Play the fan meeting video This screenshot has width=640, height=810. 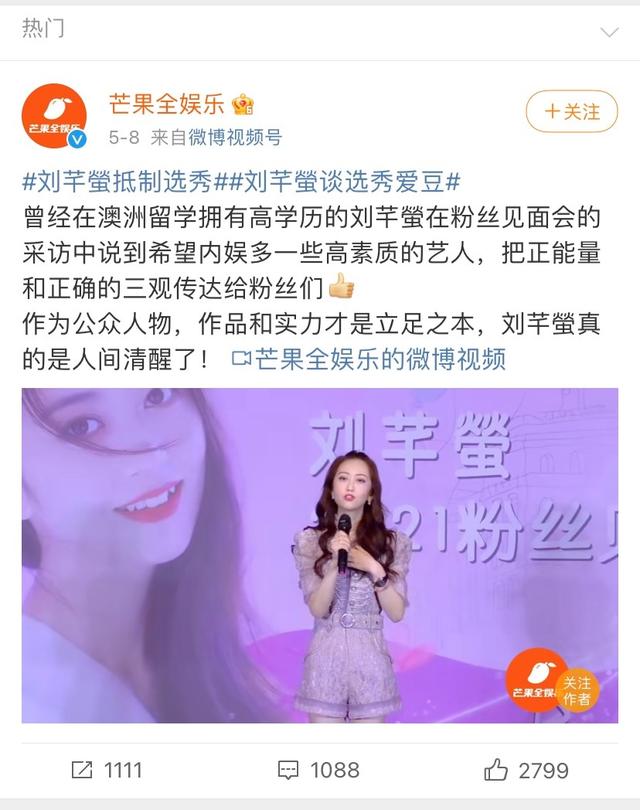click(x=320, y=555)
